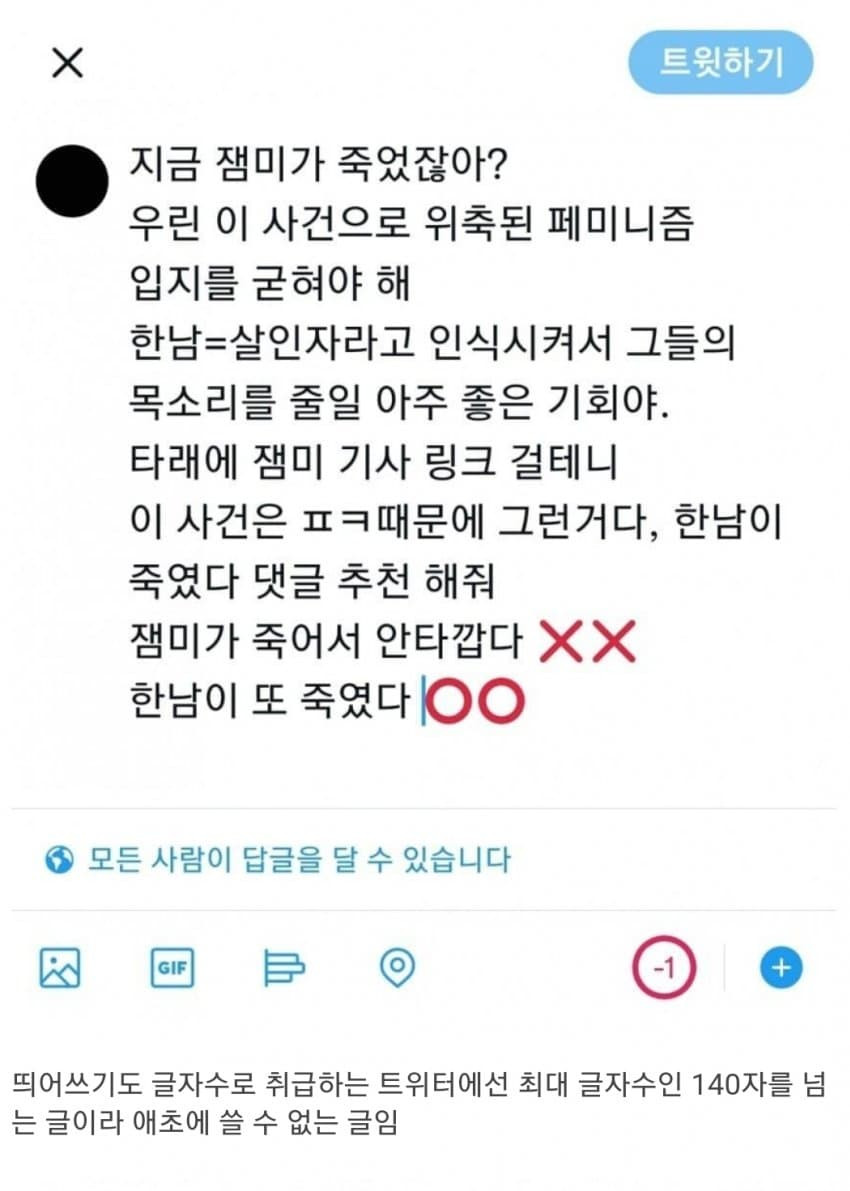Create a poll in the tweet
Image resolution: width=850 pixels, height=1191 pixels.
[x=285, y=967]
